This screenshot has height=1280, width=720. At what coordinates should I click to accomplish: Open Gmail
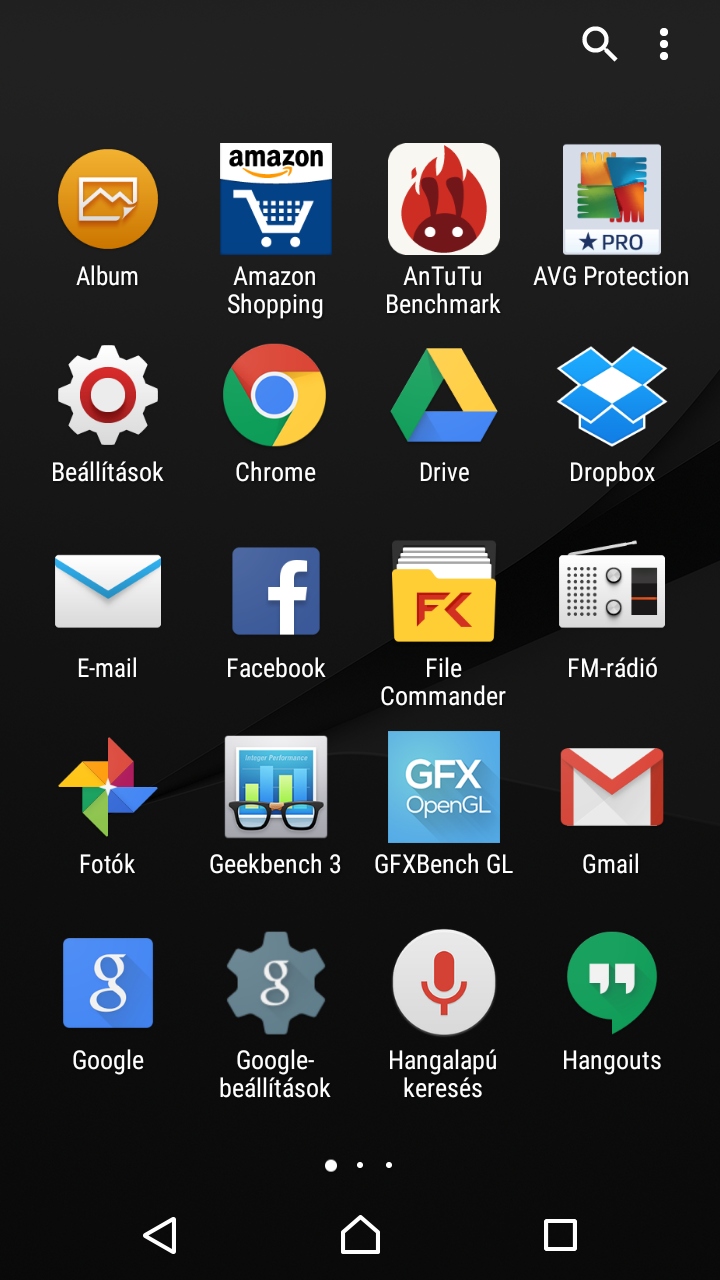(x=611, y=787)
